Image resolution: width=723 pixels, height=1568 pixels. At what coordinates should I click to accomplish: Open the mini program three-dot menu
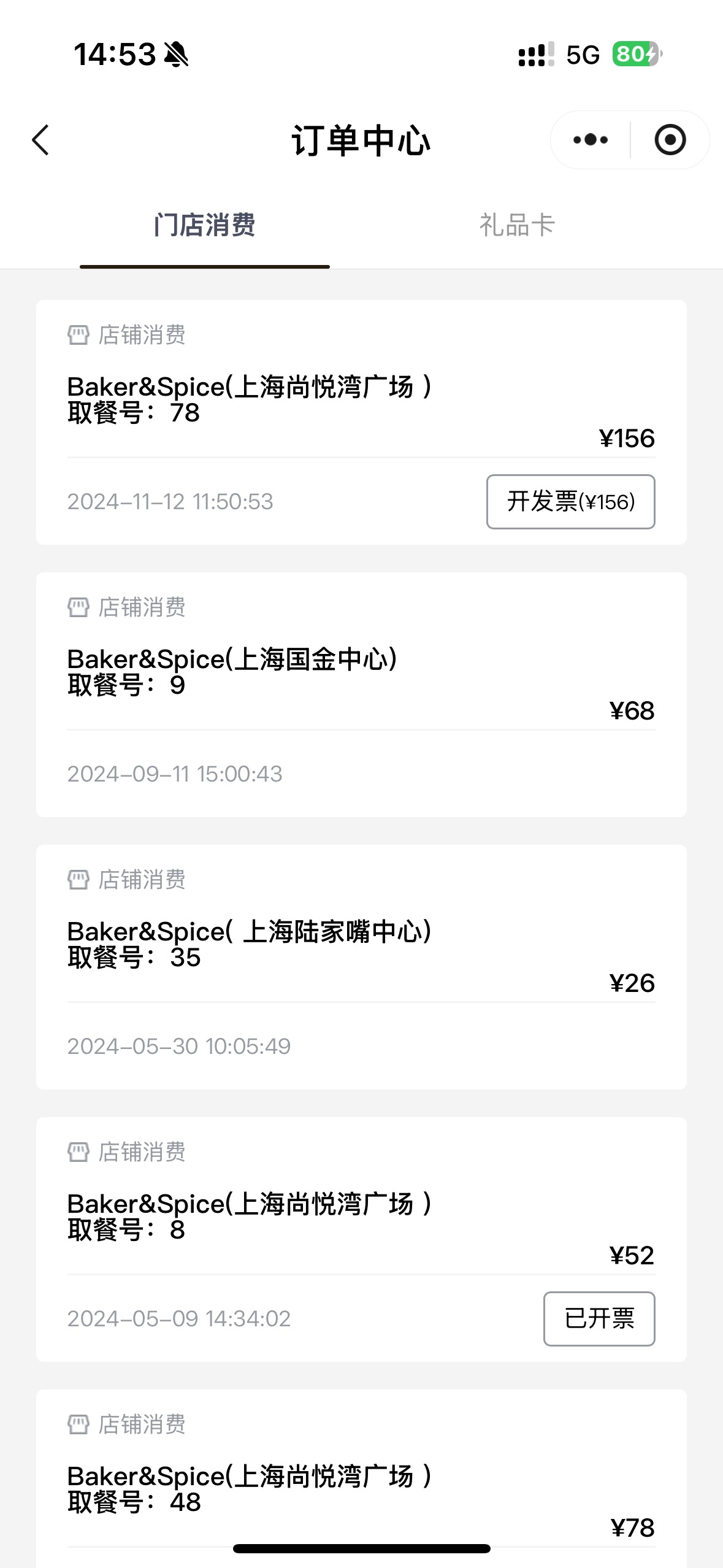pos(591,140)
